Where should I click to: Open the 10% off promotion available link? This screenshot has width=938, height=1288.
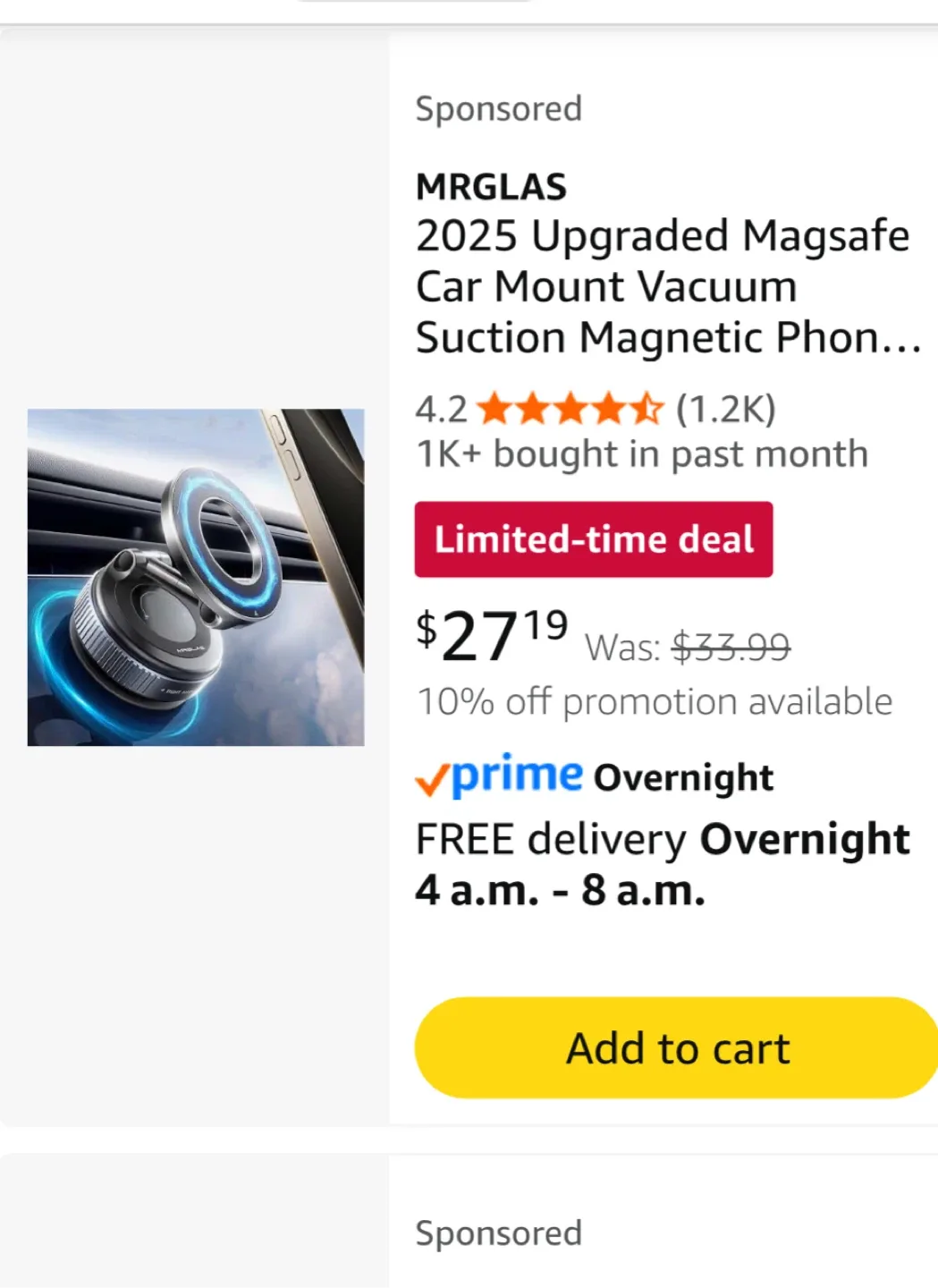[x=654, y=701]
